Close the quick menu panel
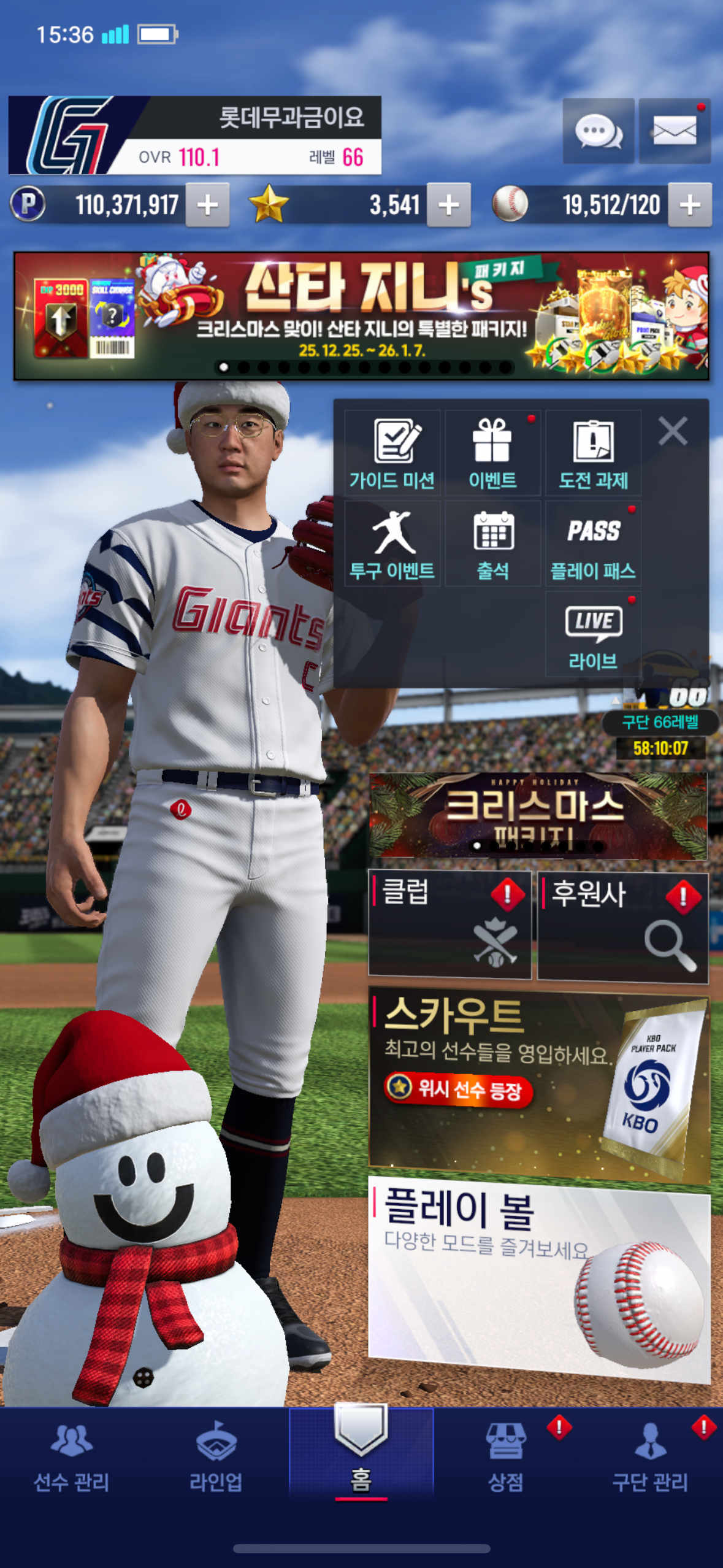723x1568 pixels. (673, 431)
